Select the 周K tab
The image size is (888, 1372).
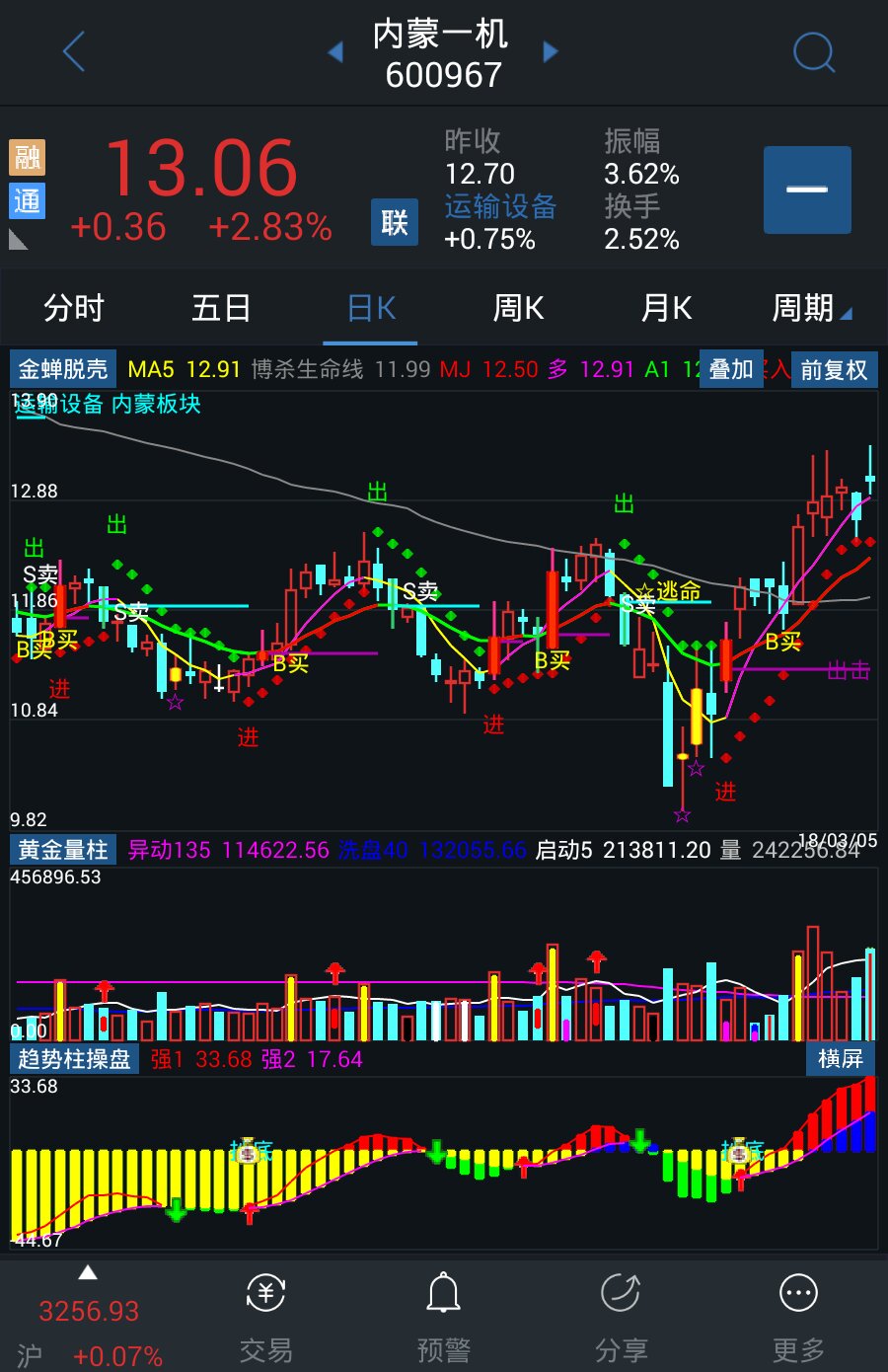[518, 309]
